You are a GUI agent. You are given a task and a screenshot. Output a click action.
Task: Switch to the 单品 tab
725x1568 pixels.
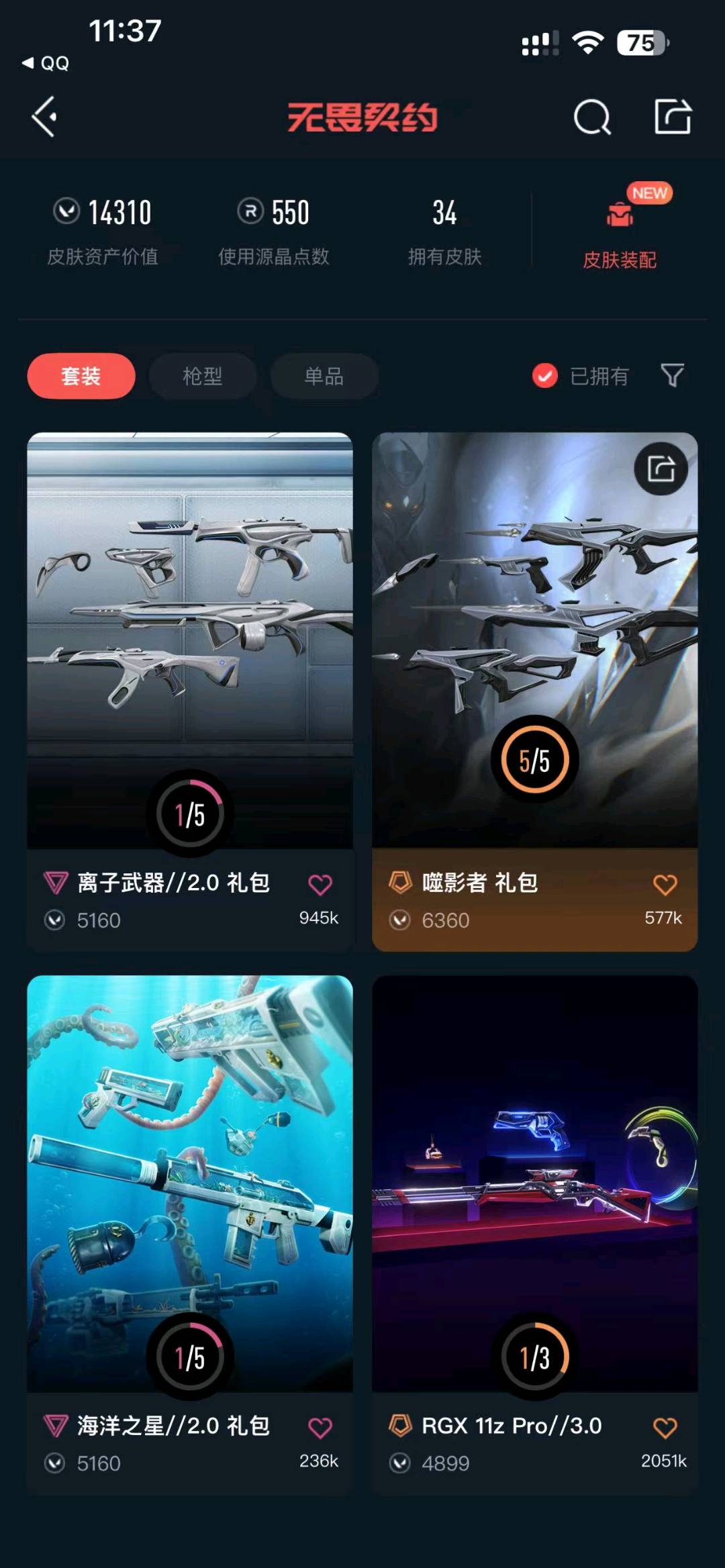324,376
